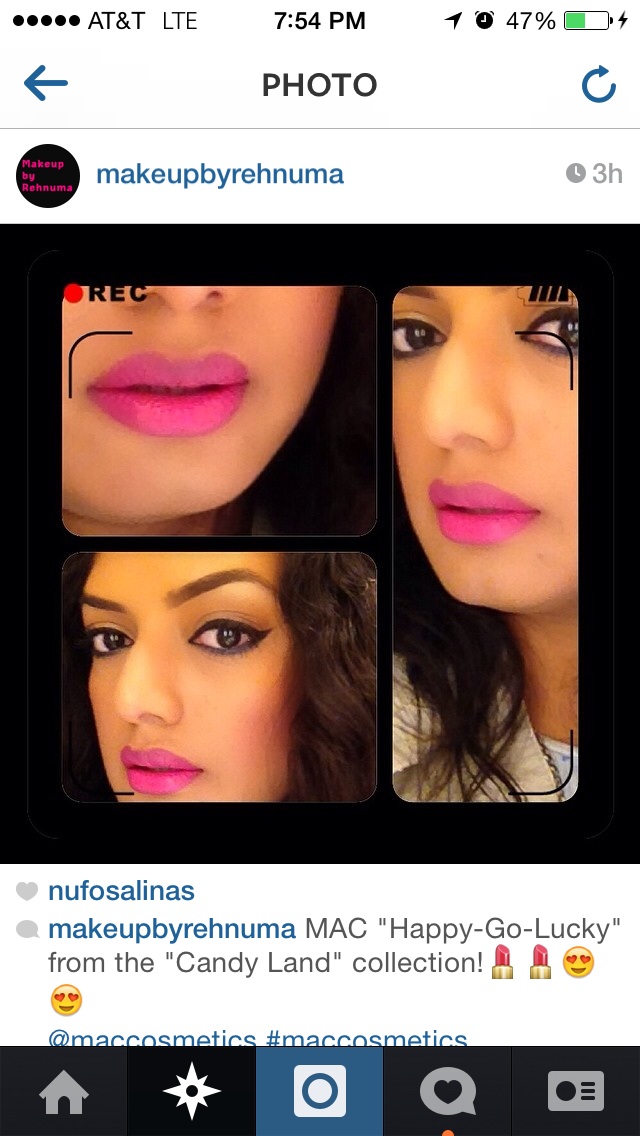The width and height of the screenshot is (640, 1136).
Task: Switch to the Home tab
Action: [x=64, y=1091]
